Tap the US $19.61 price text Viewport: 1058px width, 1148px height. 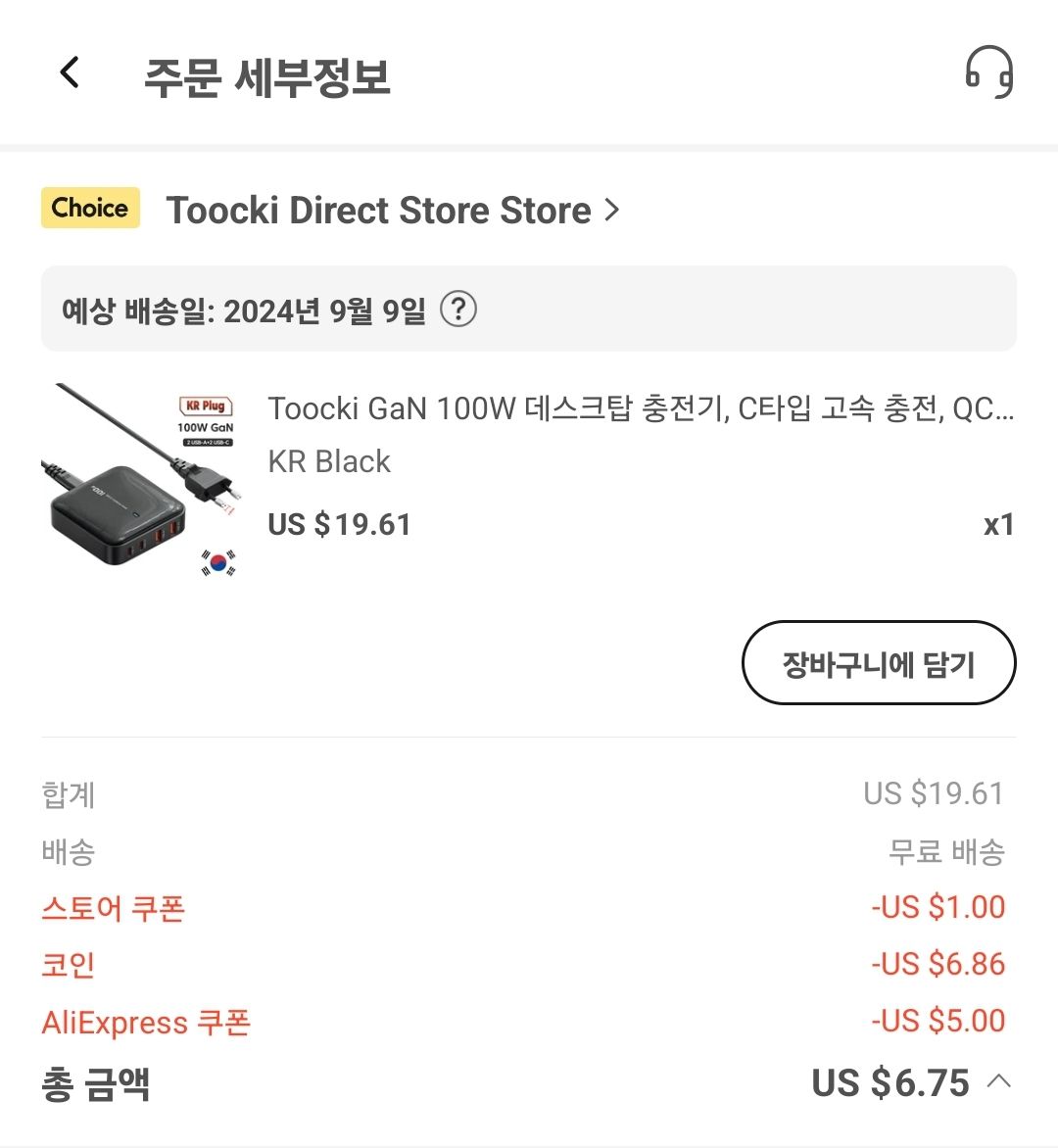[x=337, y=524]
